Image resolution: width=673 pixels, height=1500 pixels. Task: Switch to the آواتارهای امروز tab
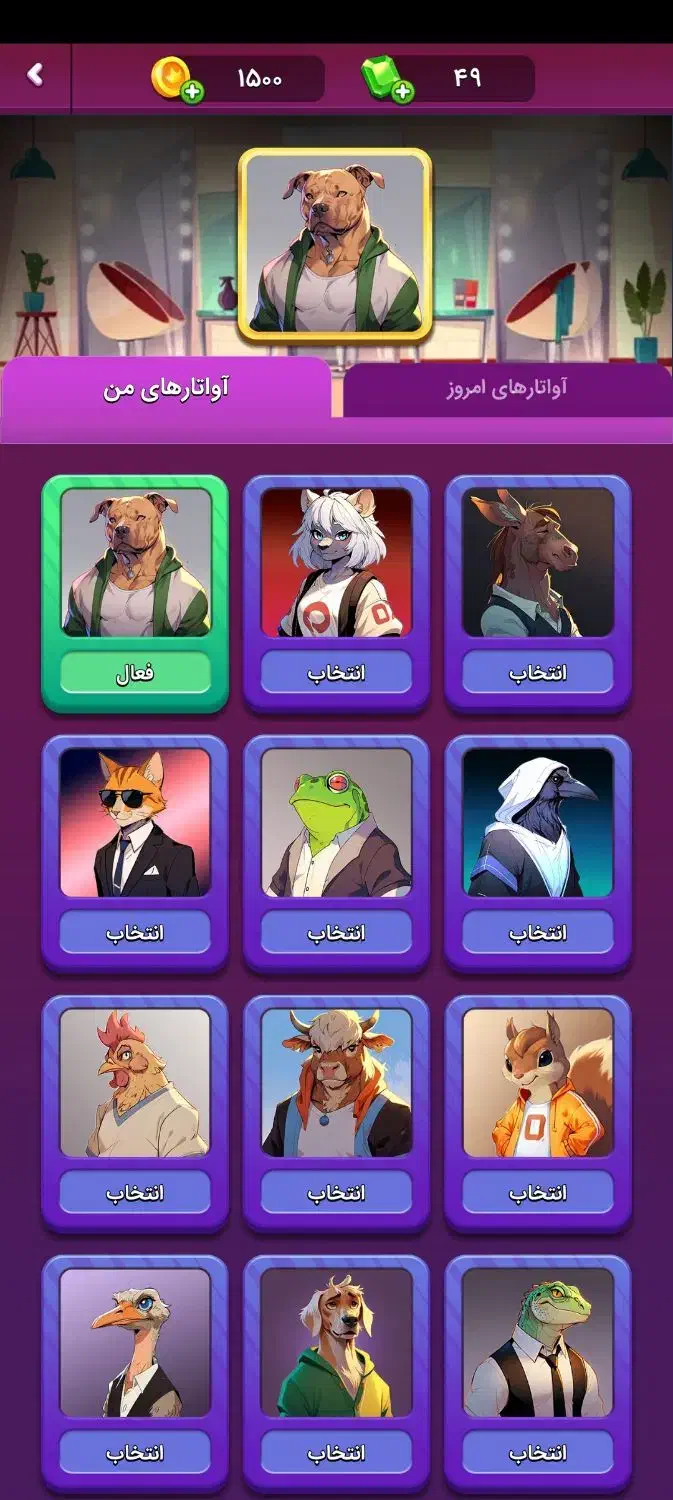point(507,389)
